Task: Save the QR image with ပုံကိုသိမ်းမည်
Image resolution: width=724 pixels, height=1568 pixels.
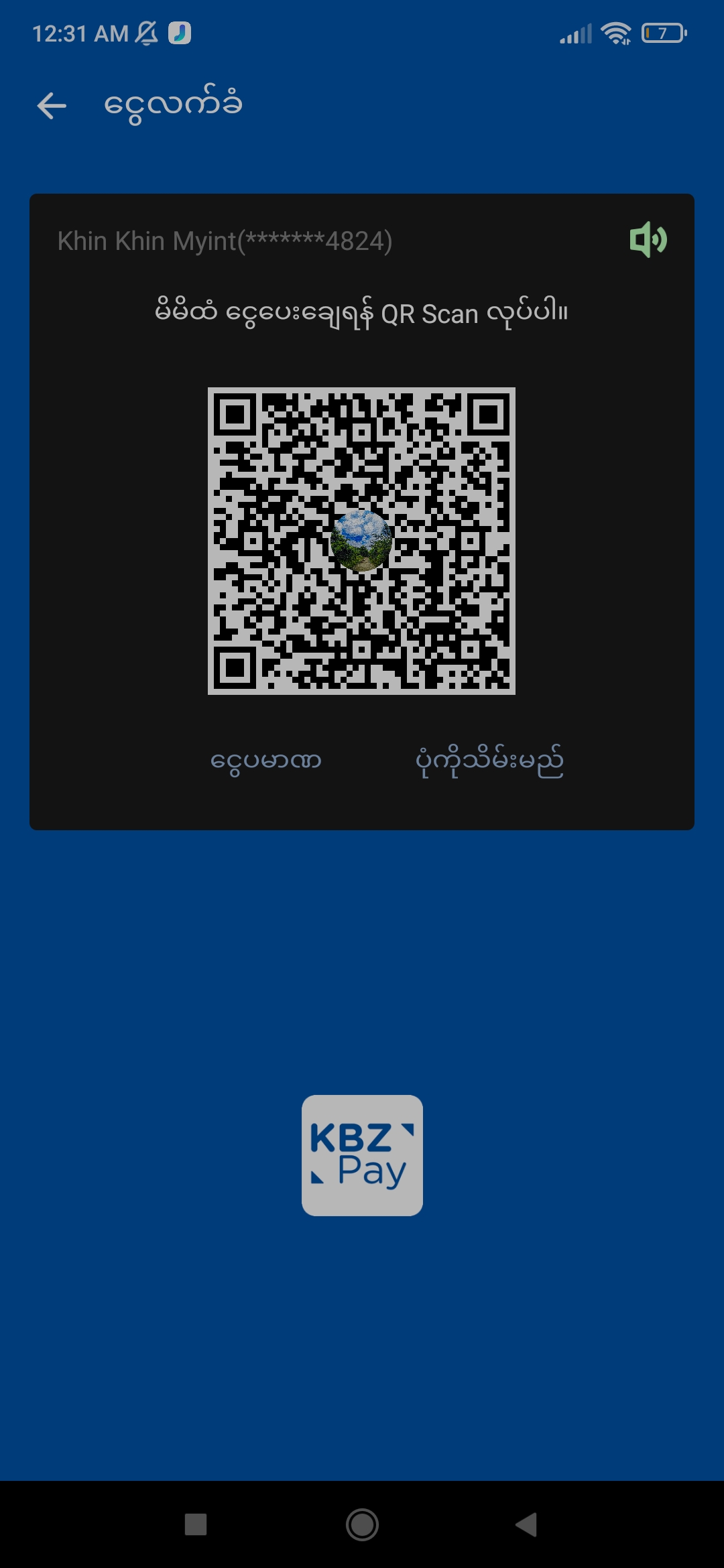Action: pos(489,762)
